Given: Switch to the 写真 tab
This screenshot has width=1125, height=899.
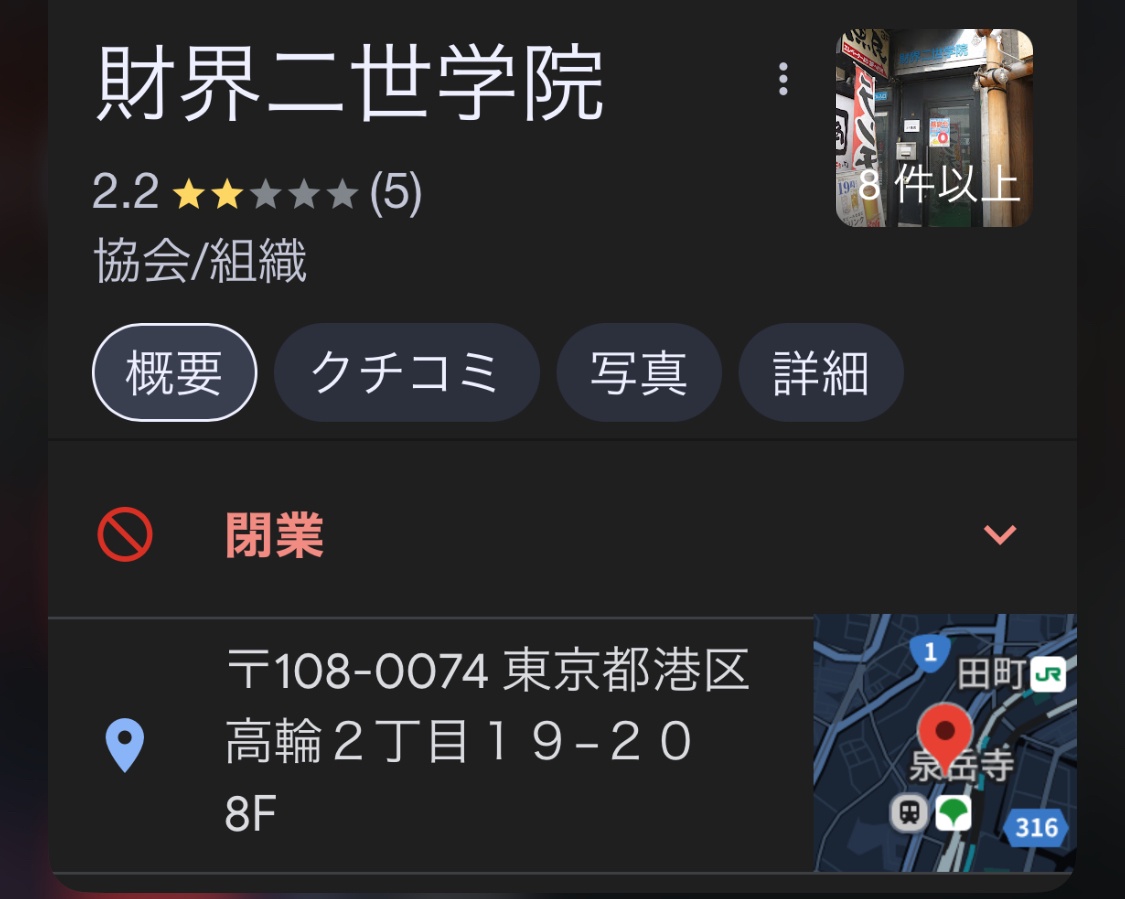Looking at the screenshot, I should click(x=638, y=373).
